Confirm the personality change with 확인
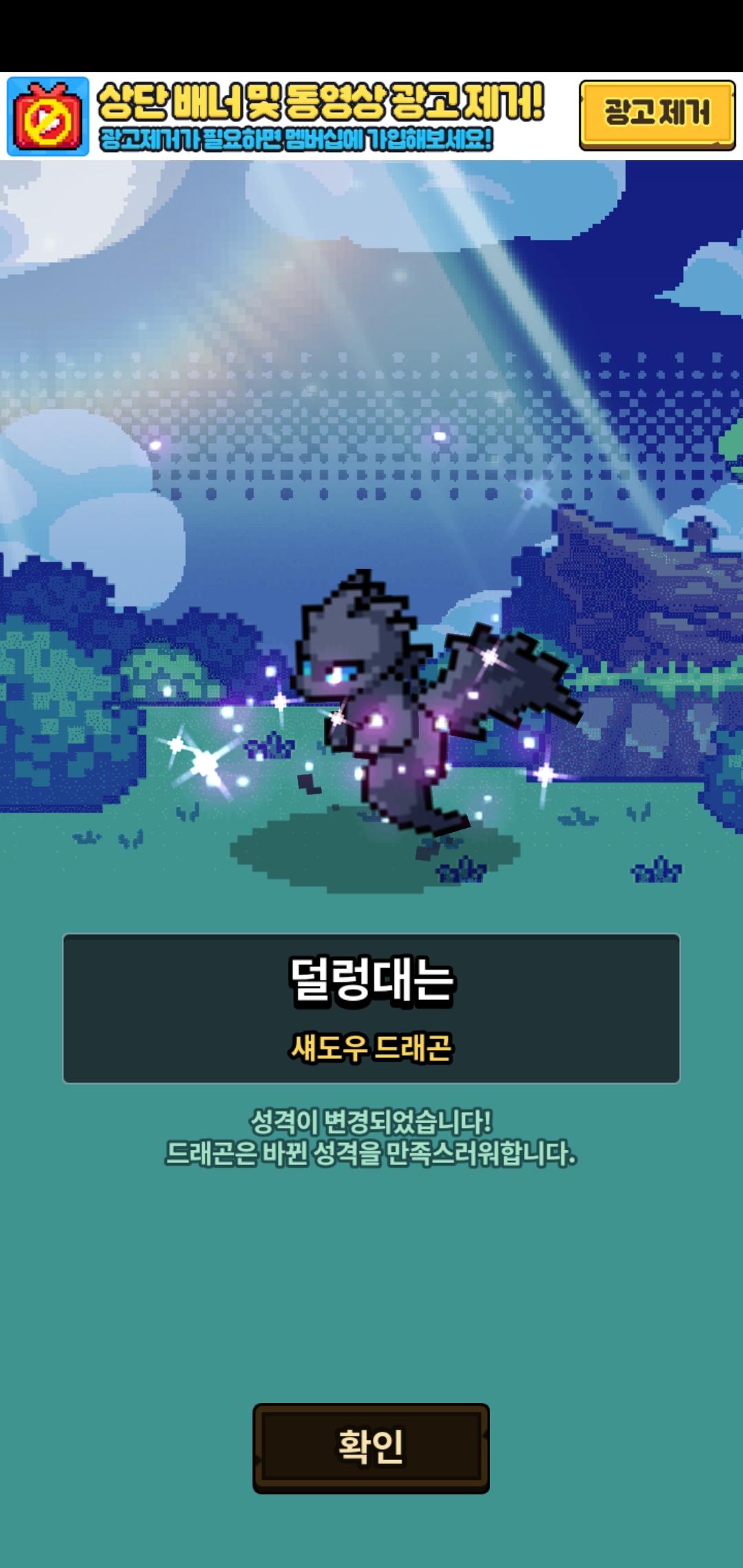The height and width of the screenshot is (1568, 743). tap(371, 1448)
